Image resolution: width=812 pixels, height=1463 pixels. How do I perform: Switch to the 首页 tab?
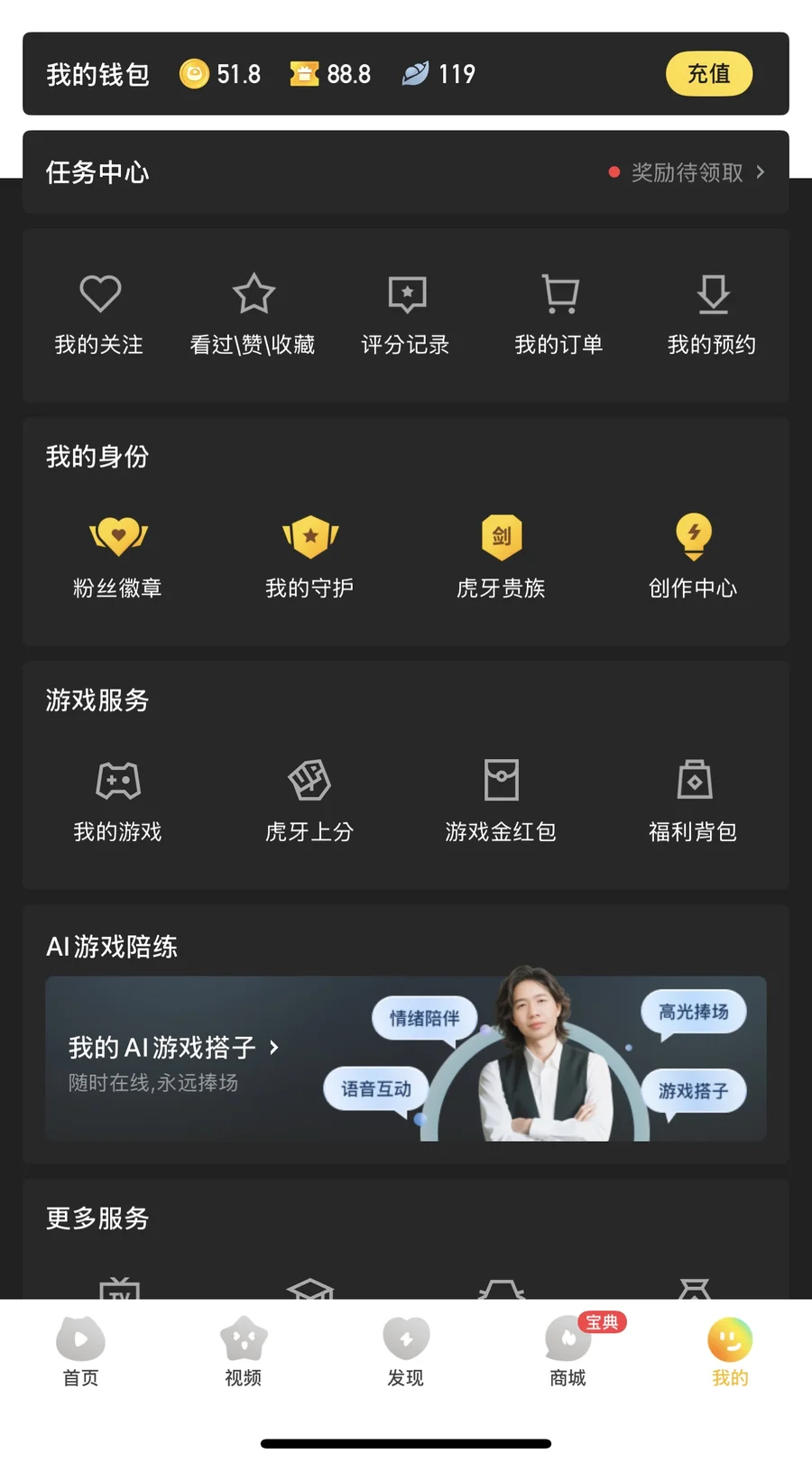coord(80,1351)
